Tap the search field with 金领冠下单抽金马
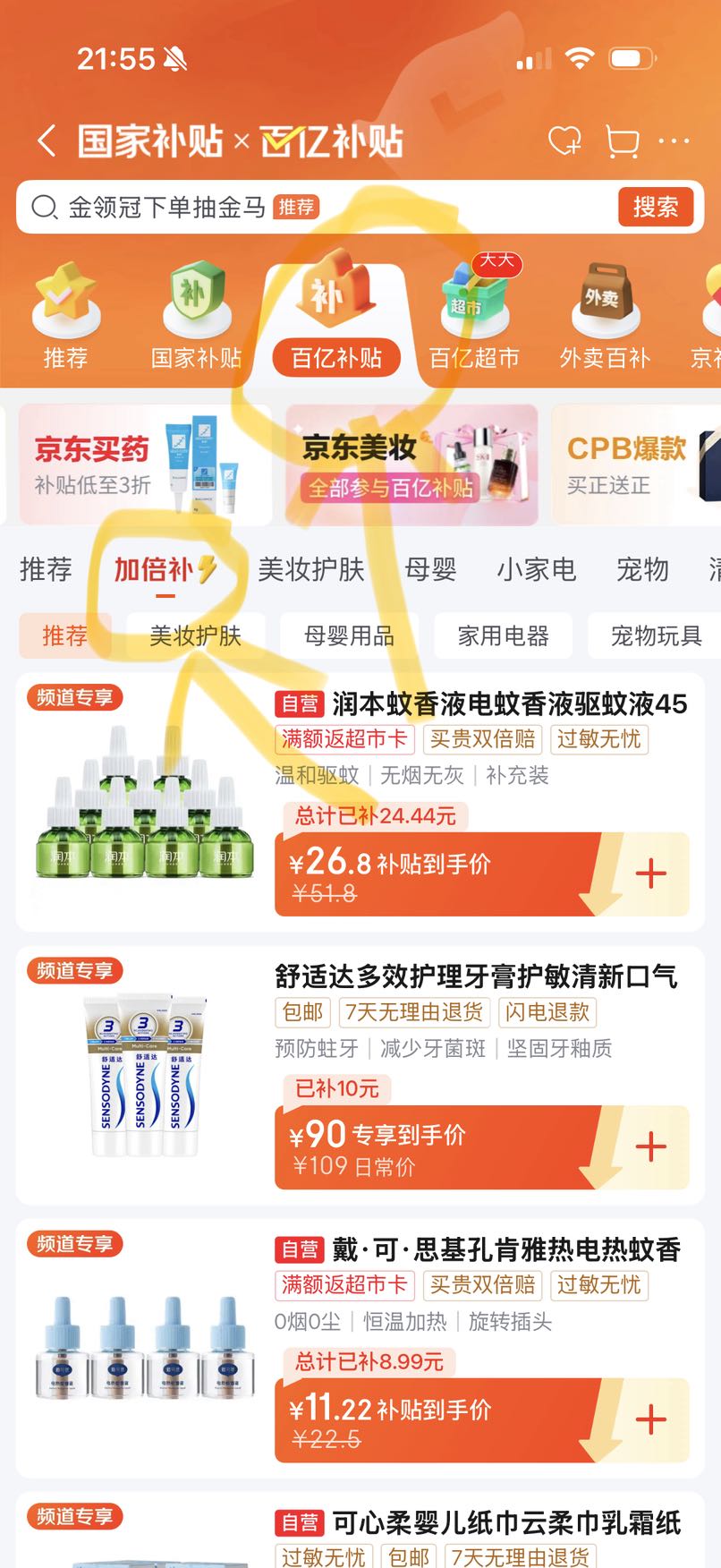Image resolution: width=721 pixels, height=1568 pixels. click(318, 208)
